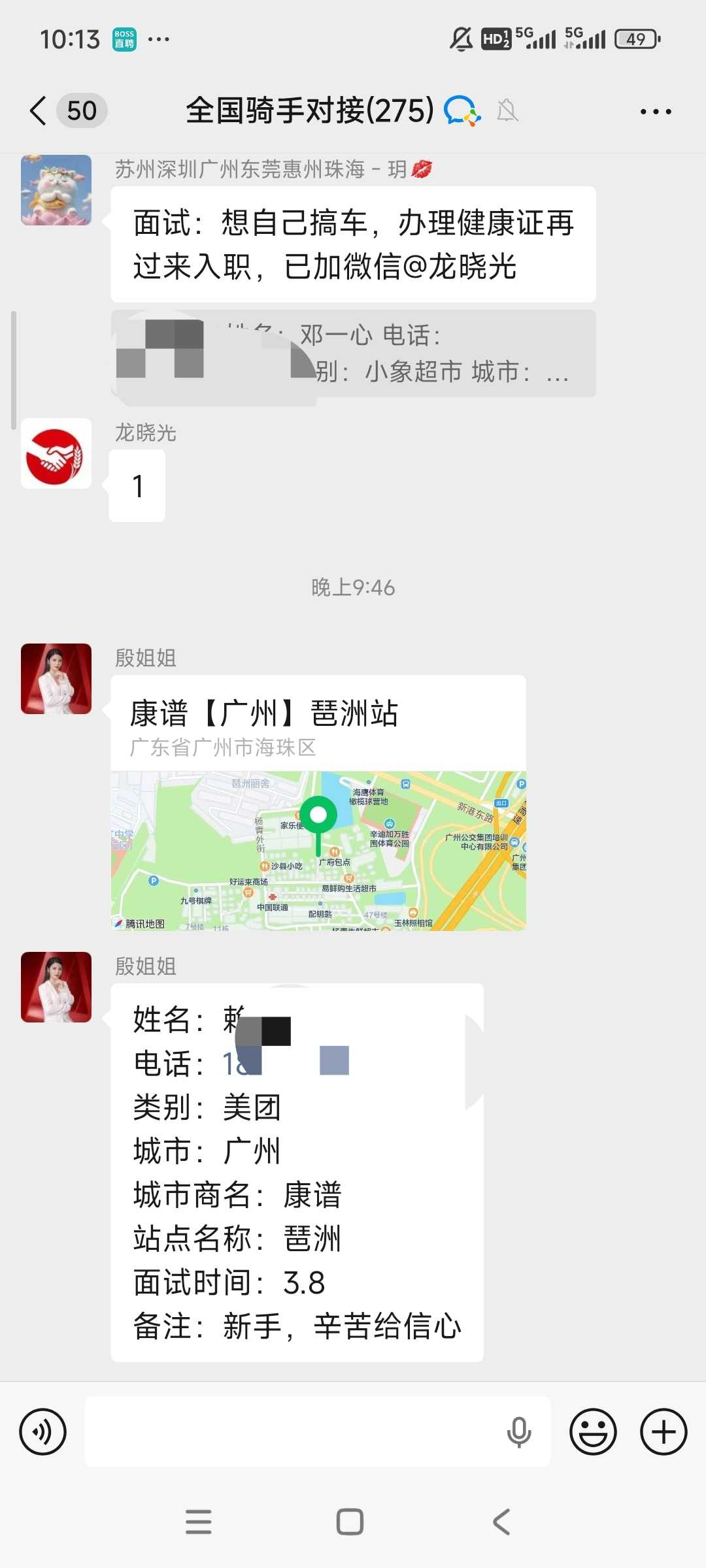This screenshot has width=706, height=1568.
Task: Open the plus attachments menu
Action: (x=664, y=1432)
